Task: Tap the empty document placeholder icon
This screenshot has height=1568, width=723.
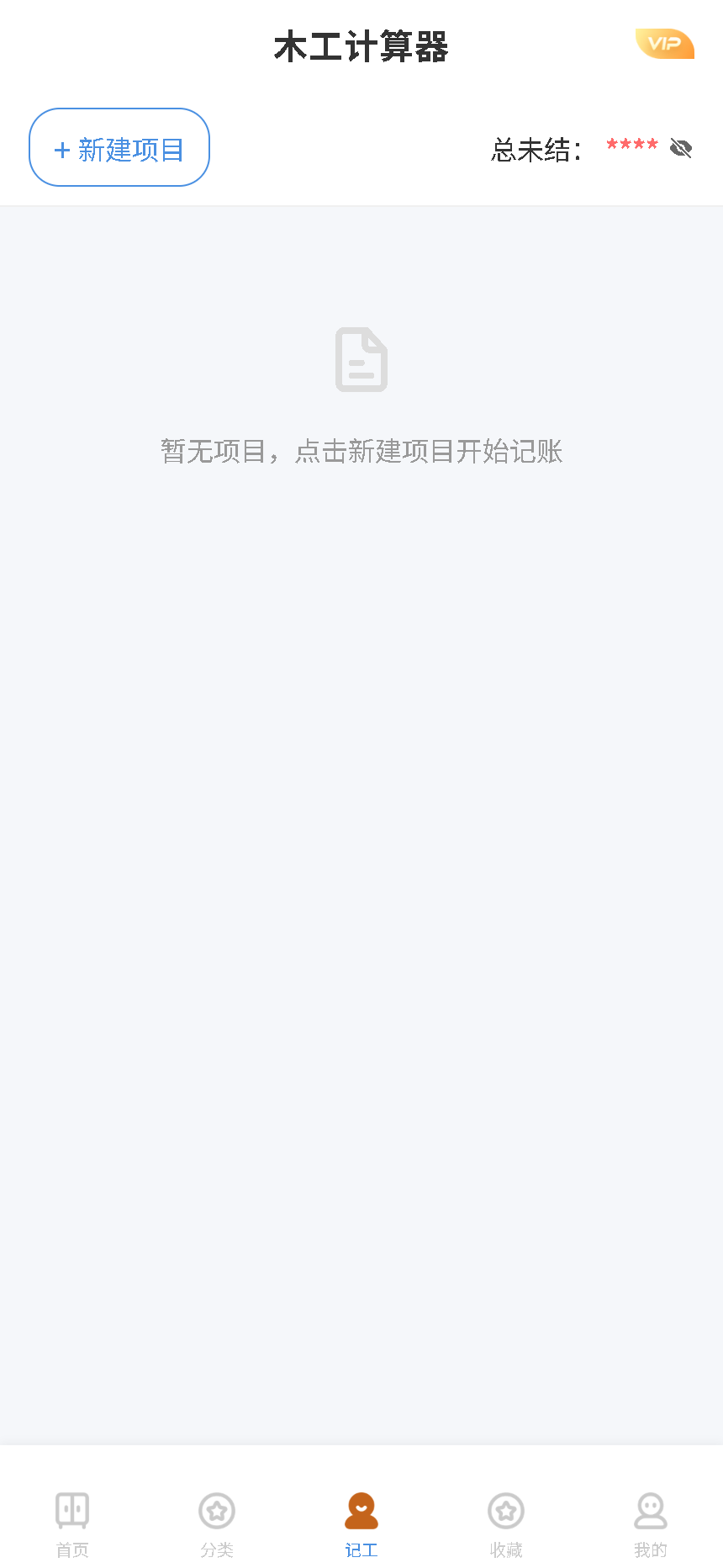Action: [361, 359]
